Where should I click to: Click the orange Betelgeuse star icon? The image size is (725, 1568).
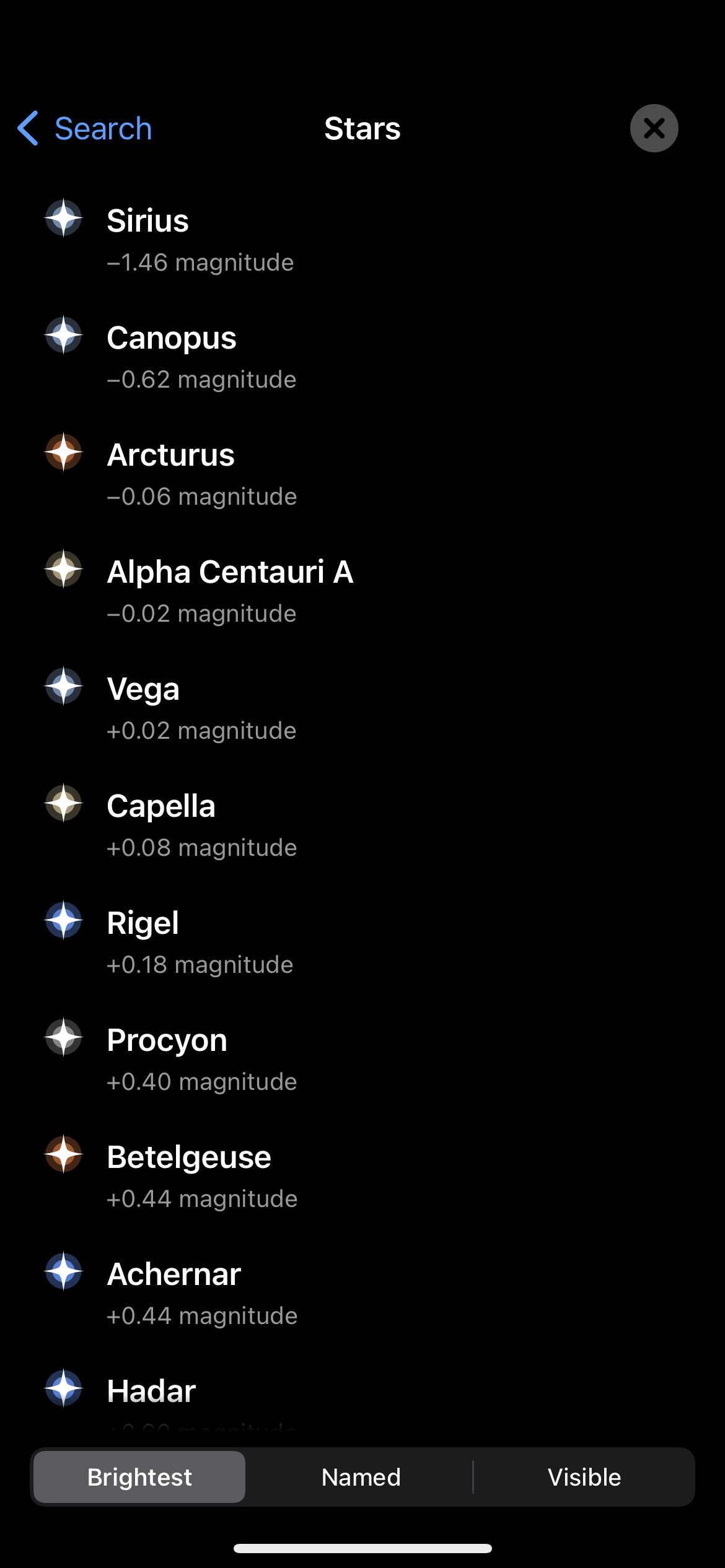pos(63,1154)
